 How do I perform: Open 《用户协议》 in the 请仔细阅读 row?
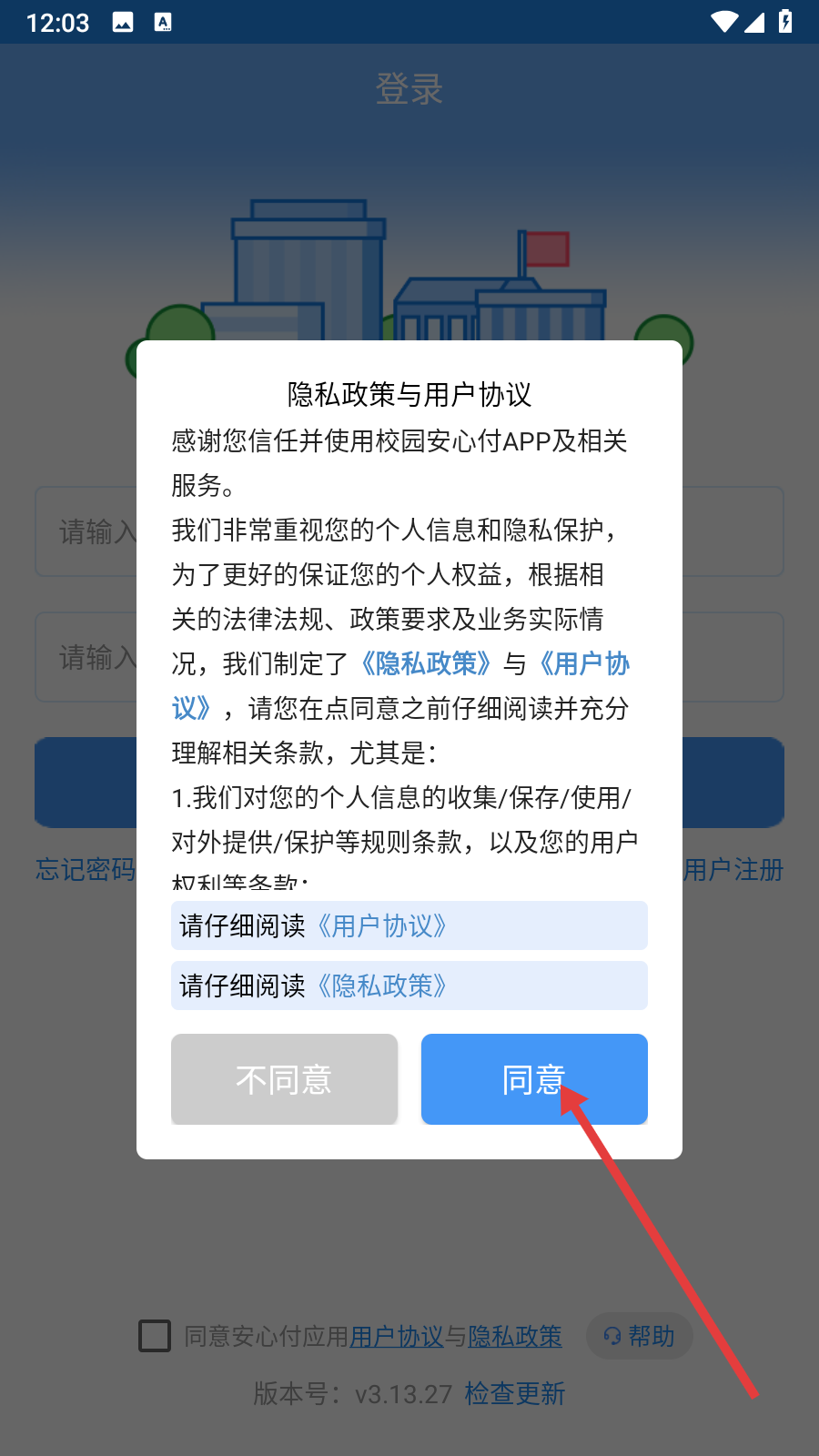[382, 926]
